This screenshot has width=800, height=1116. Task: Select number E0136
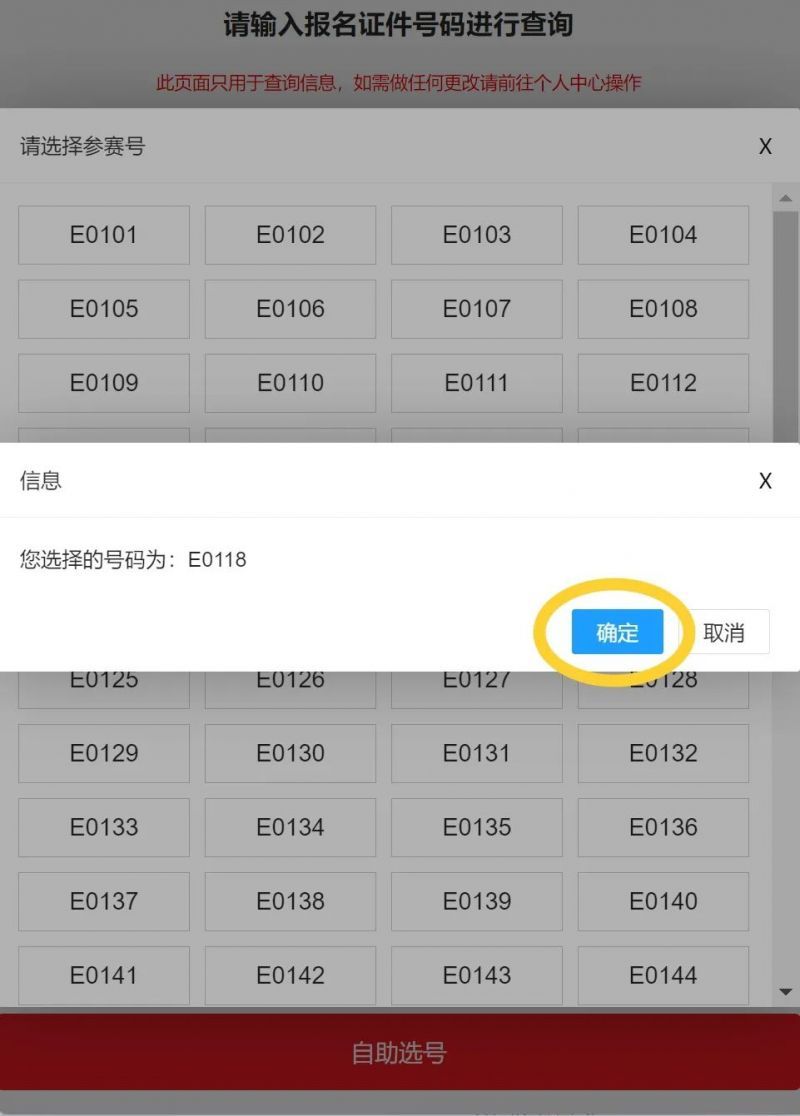[663, 827]
